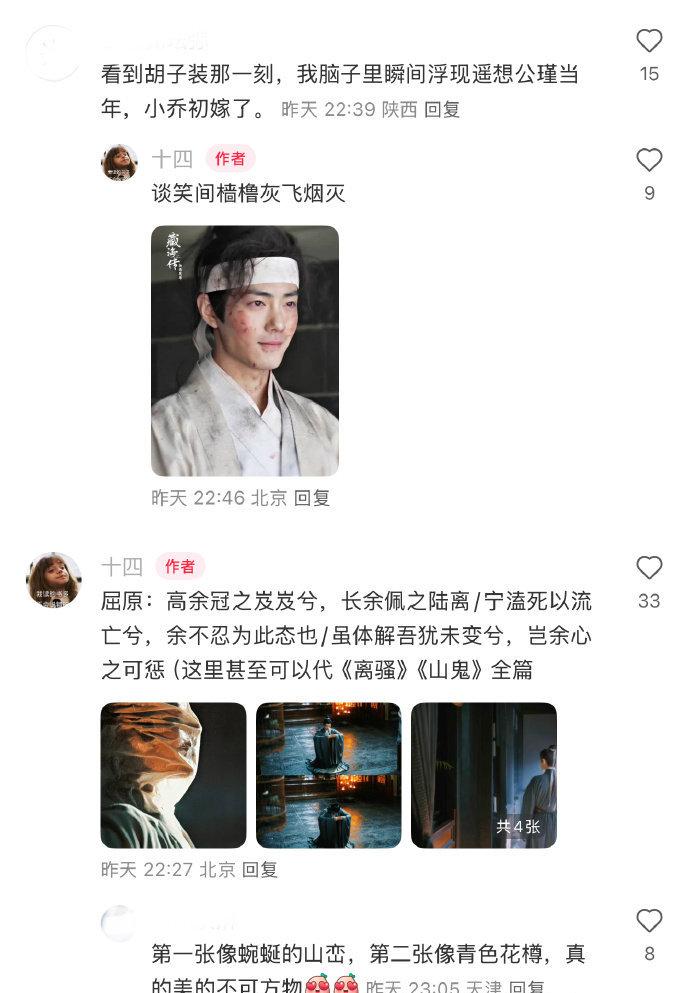690x993 pixels.
Task: Like the comment about 蜿蜒的山峦
Action: (x=649, y=921)
